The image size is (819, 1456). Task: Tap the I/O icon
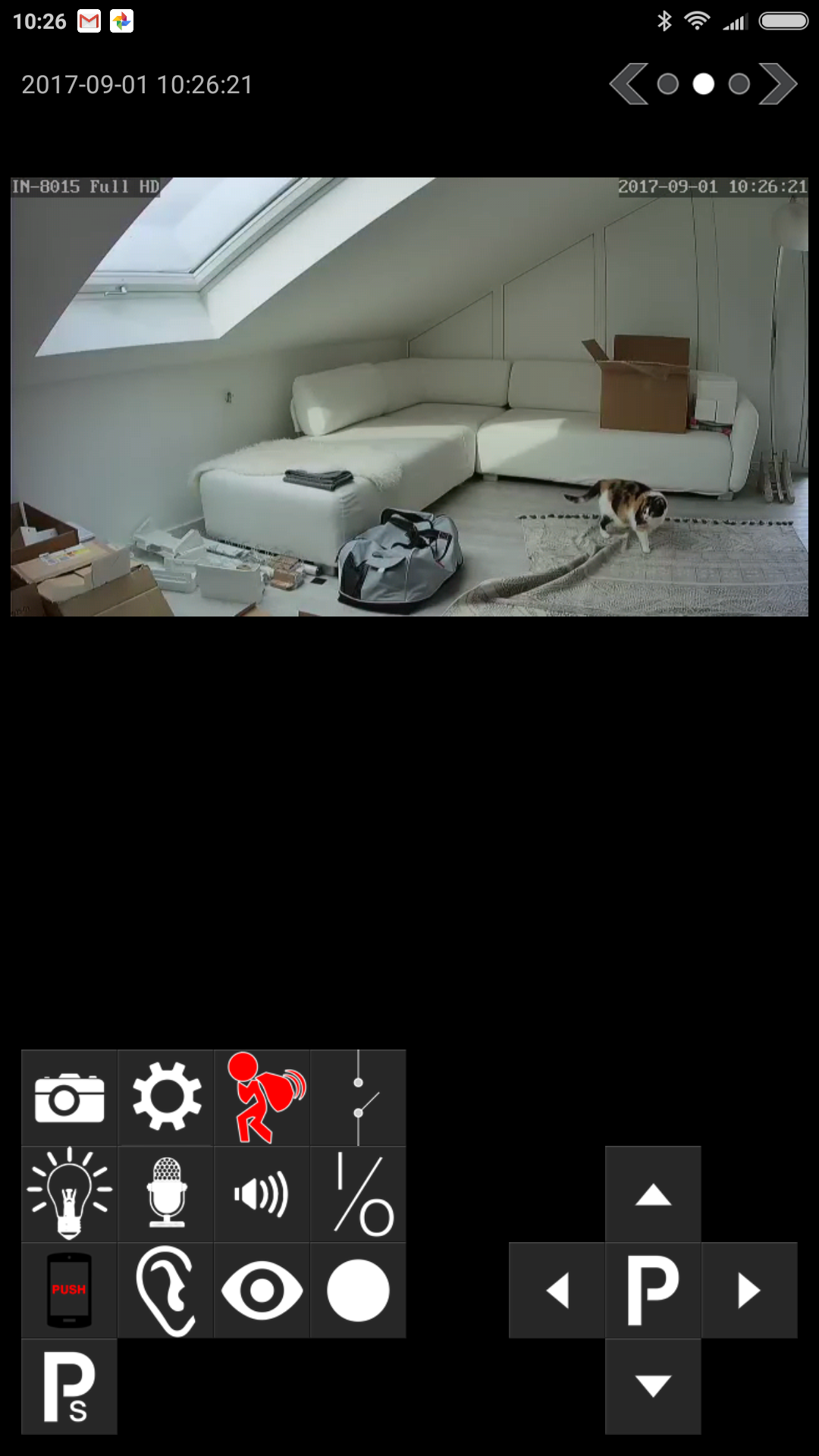tap(358, 1194)
